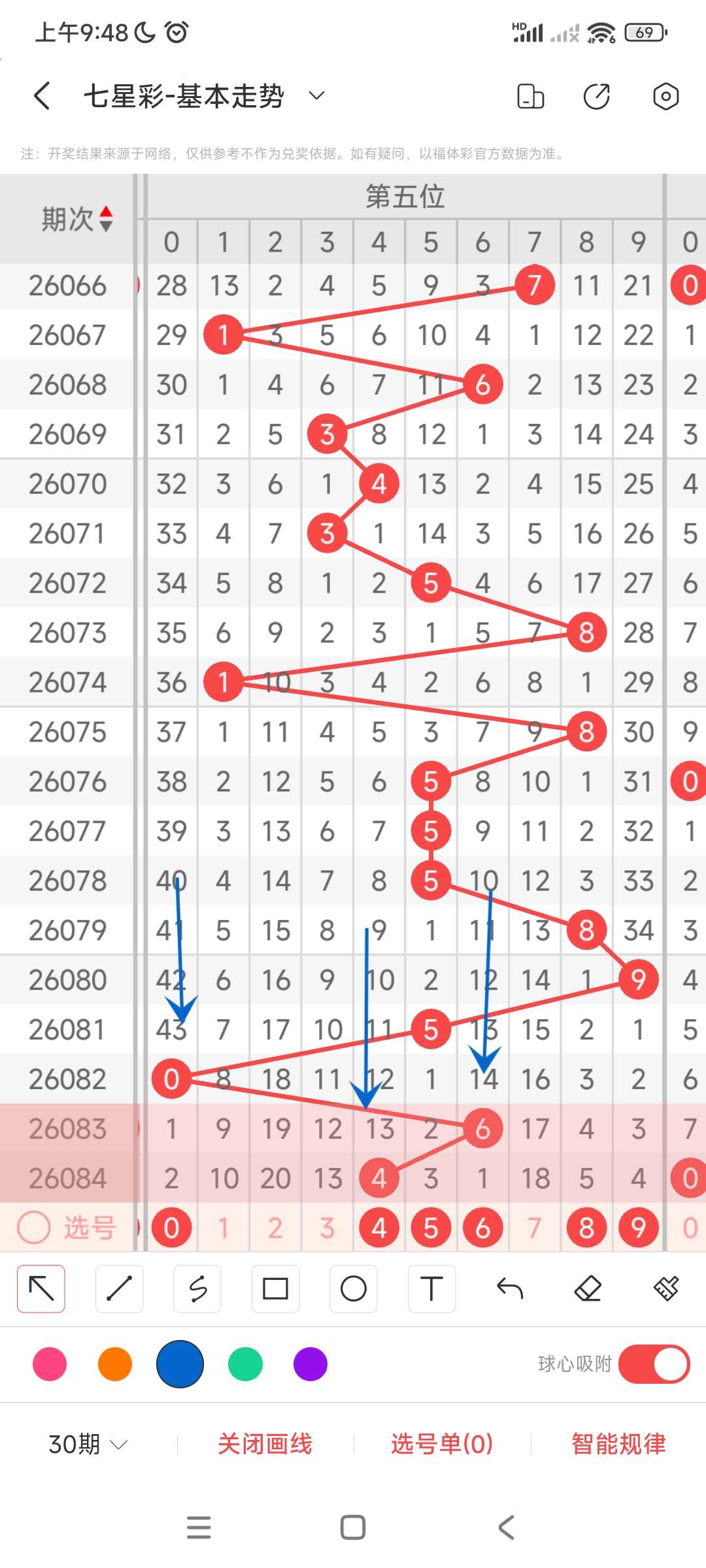The image size is (706, 1568).
Task: Turn off the 球心吸附 switch
Action: (x=654, y=1364)
